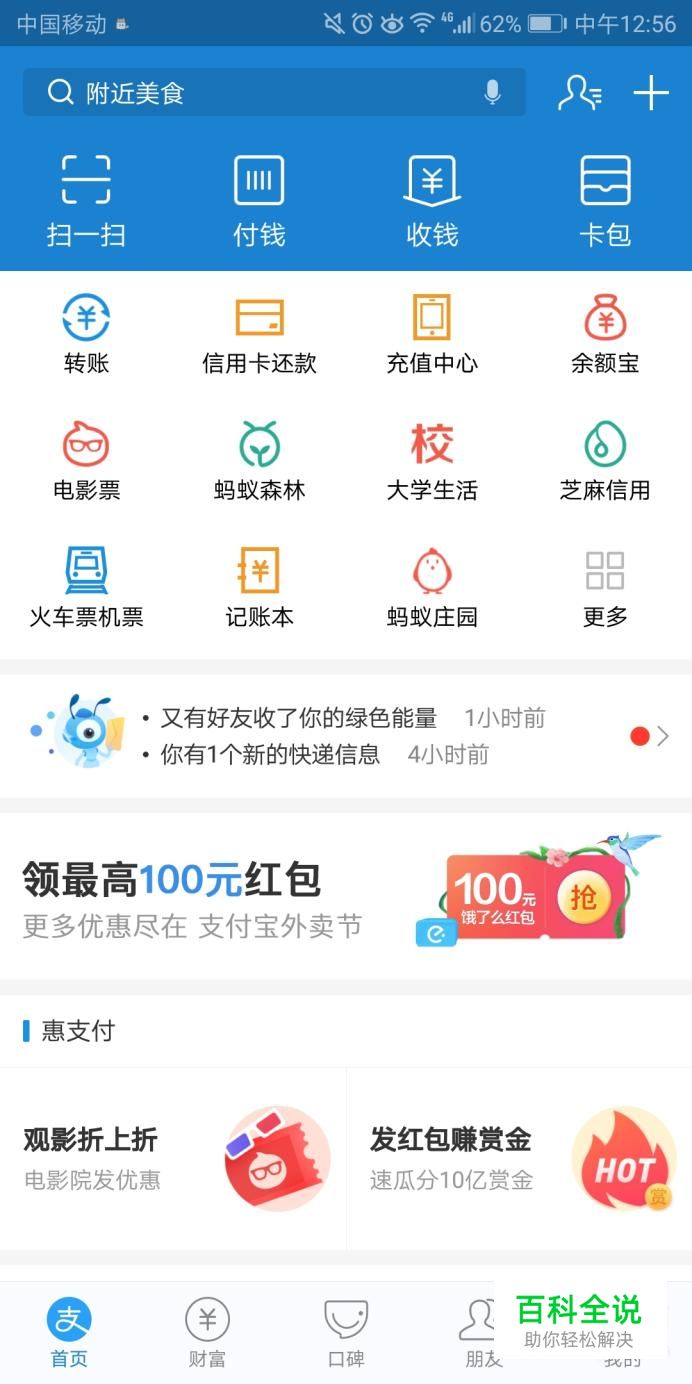This screenshot has height=1384, width=692.
Task: Open 收钱 to receive money
Action: click(x=432, y=200)
